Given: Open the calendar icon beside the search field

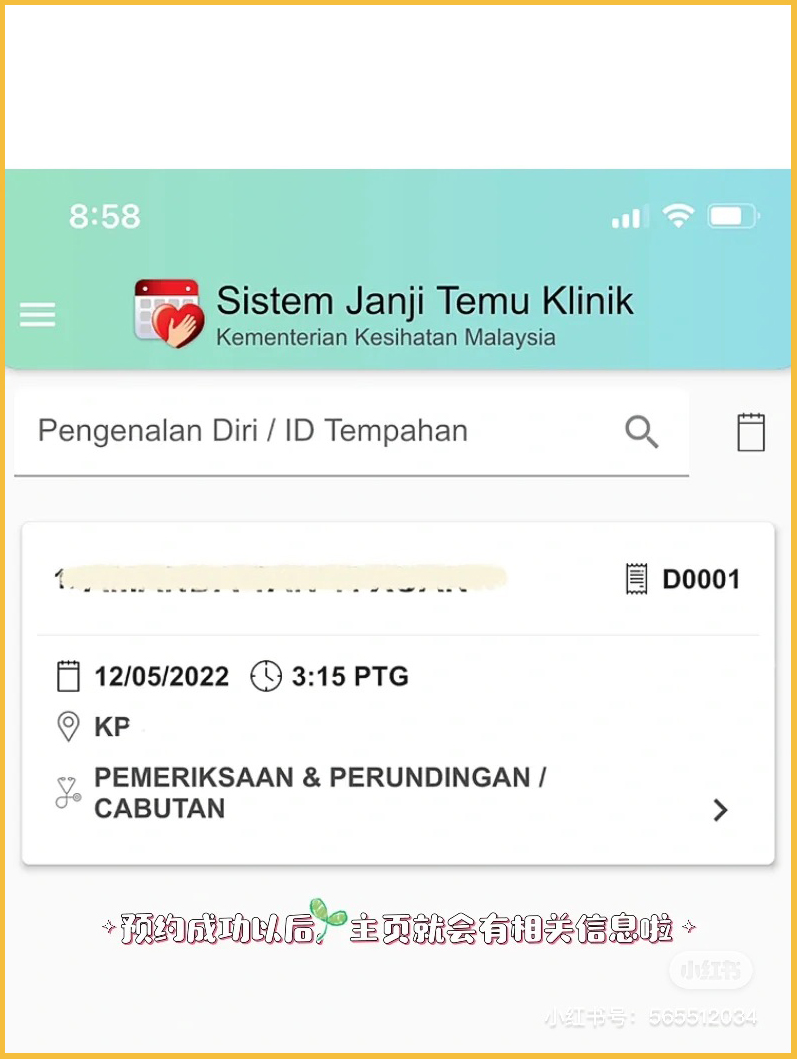Looking at the screenshot, I should click(x=750, y=432).
